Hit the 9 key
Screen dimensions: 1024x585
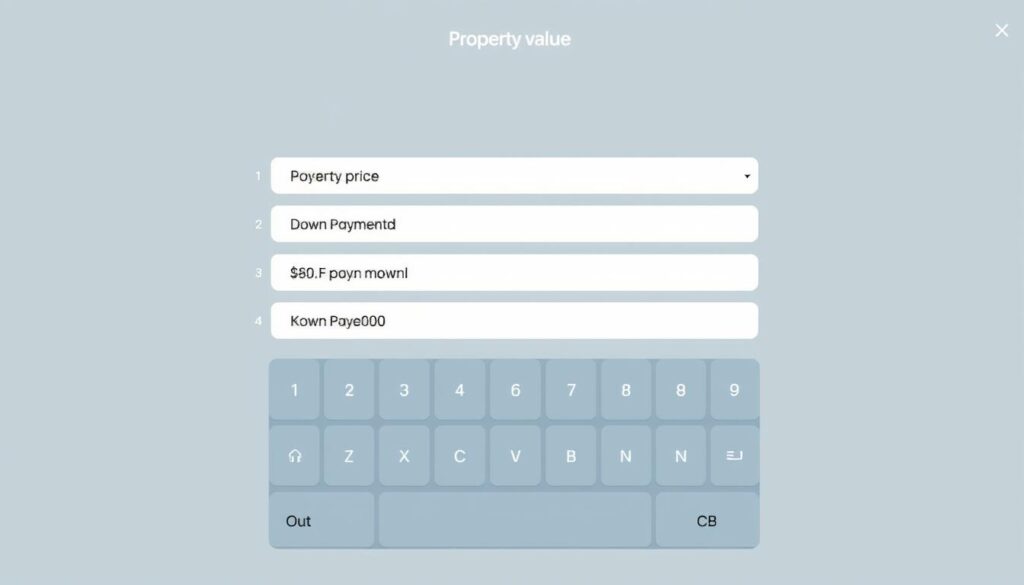[734, 390]
